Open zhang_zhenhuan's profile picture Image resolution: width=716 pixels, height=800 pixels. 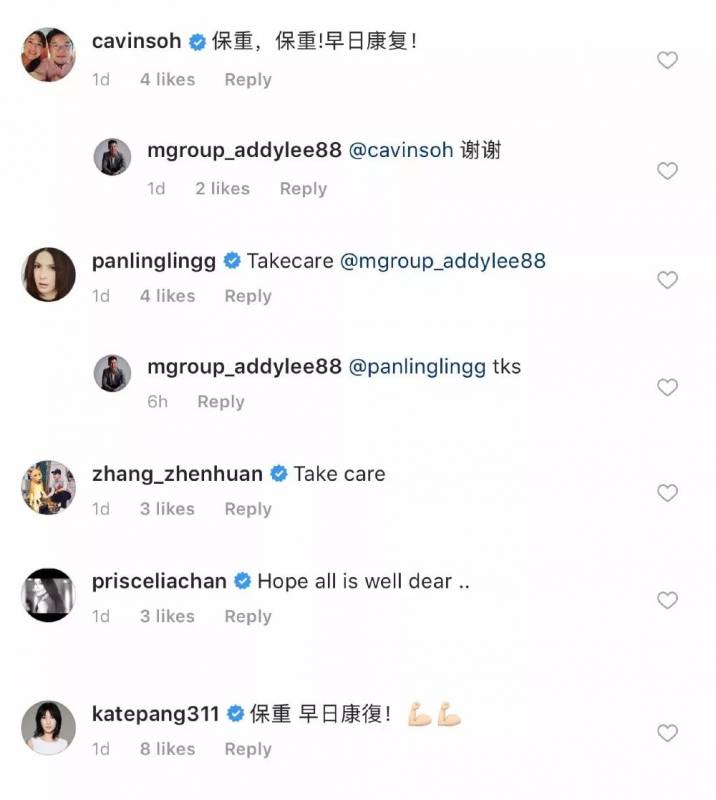coord(48,488)
